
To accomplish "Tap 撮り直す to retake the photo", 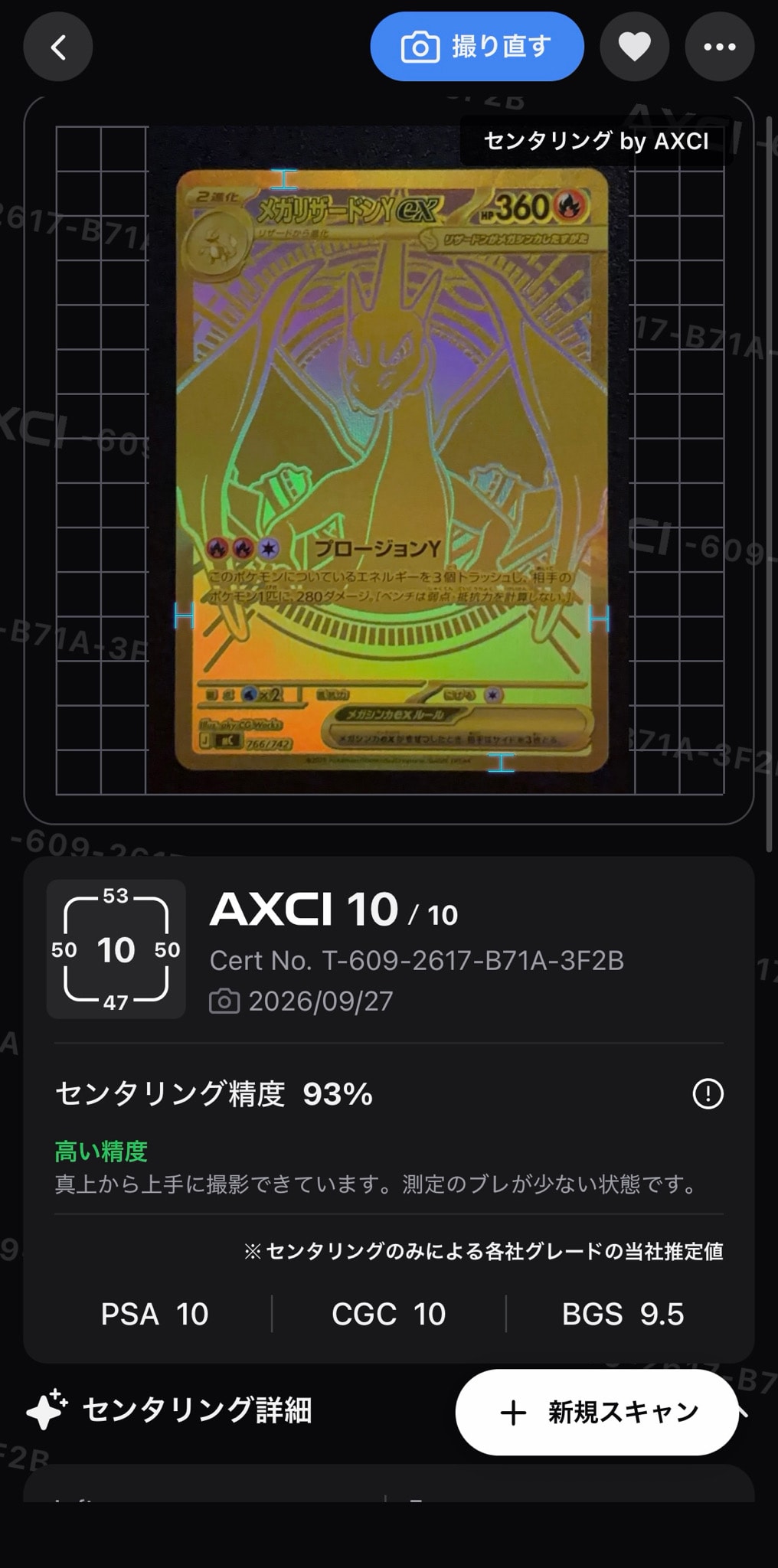I will (477, 47).
